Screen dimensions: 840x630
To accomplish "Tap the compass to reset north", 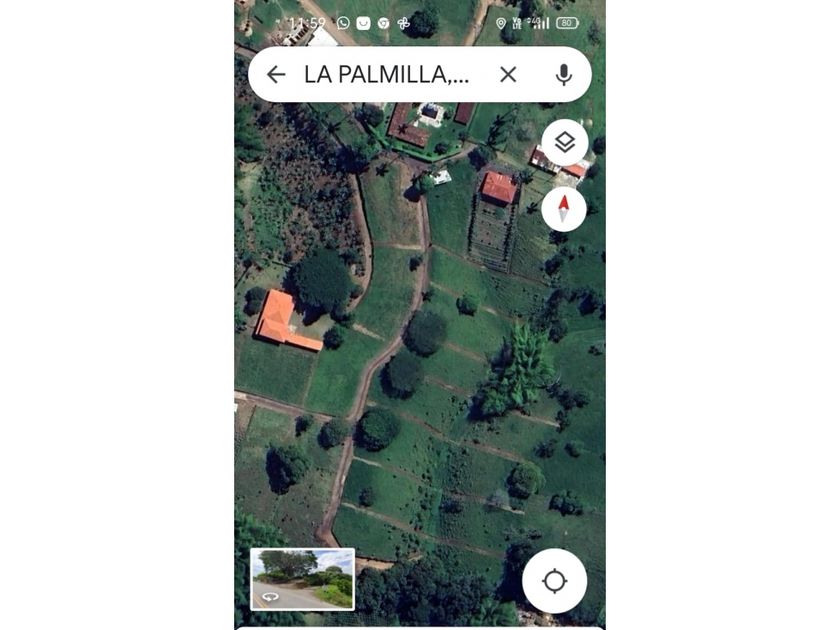I will (564, 209).
